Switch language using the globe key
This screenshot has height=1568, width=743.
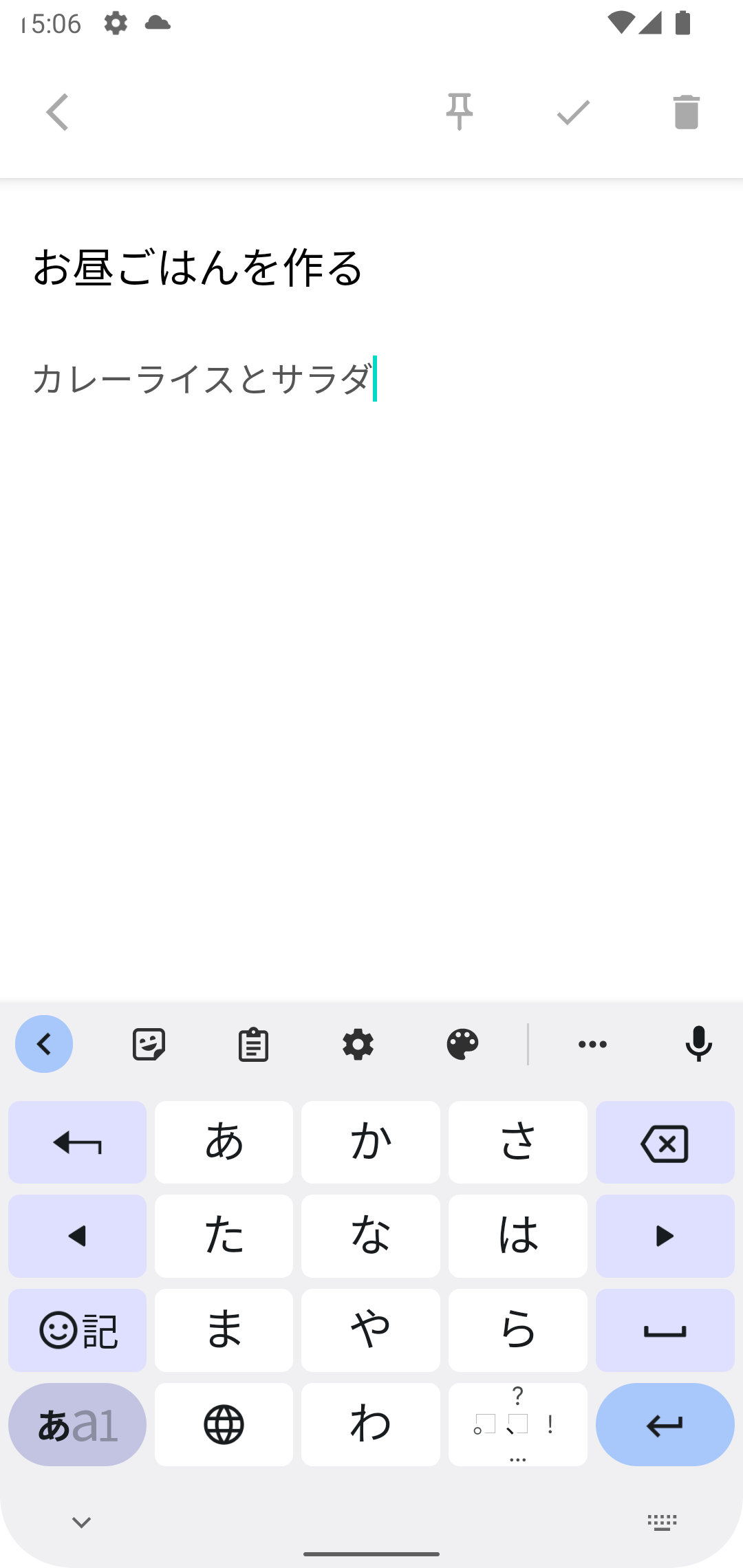(224, 1424)
